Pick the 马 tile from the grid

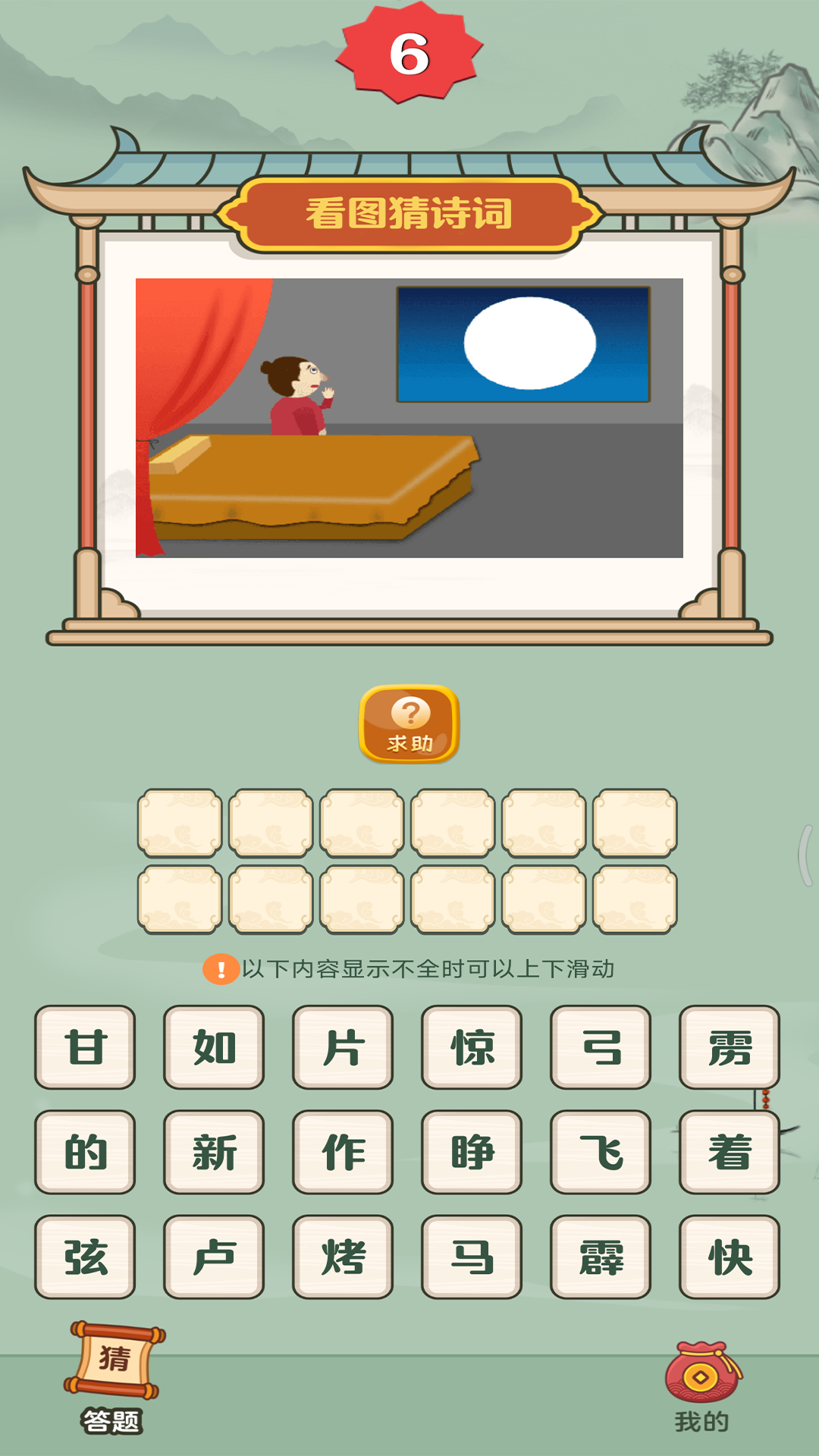click(472, 1255)
